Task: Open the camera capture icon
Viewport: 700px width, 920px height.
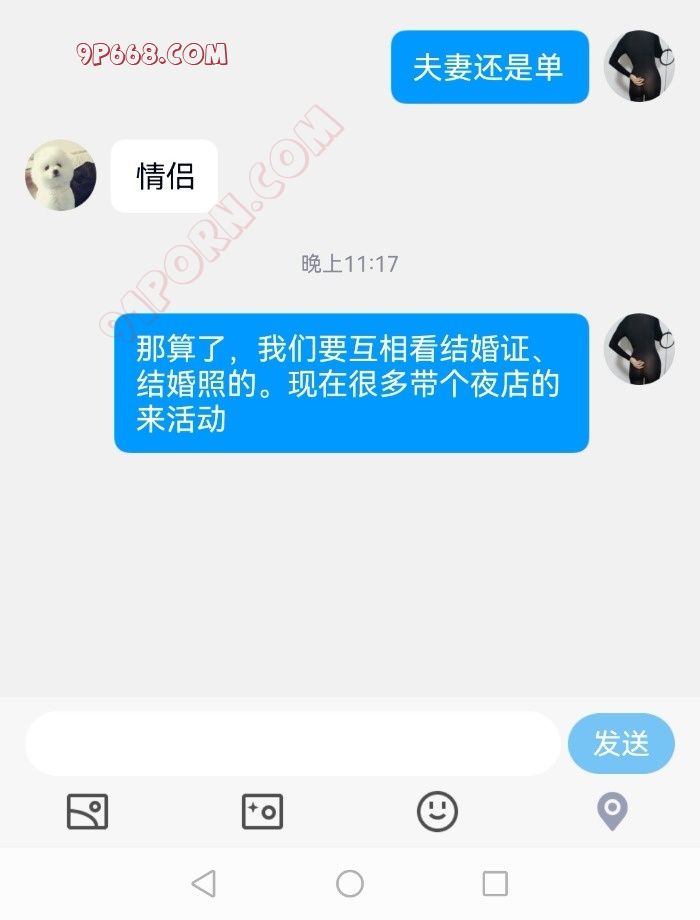Action: tap(262, 811)
